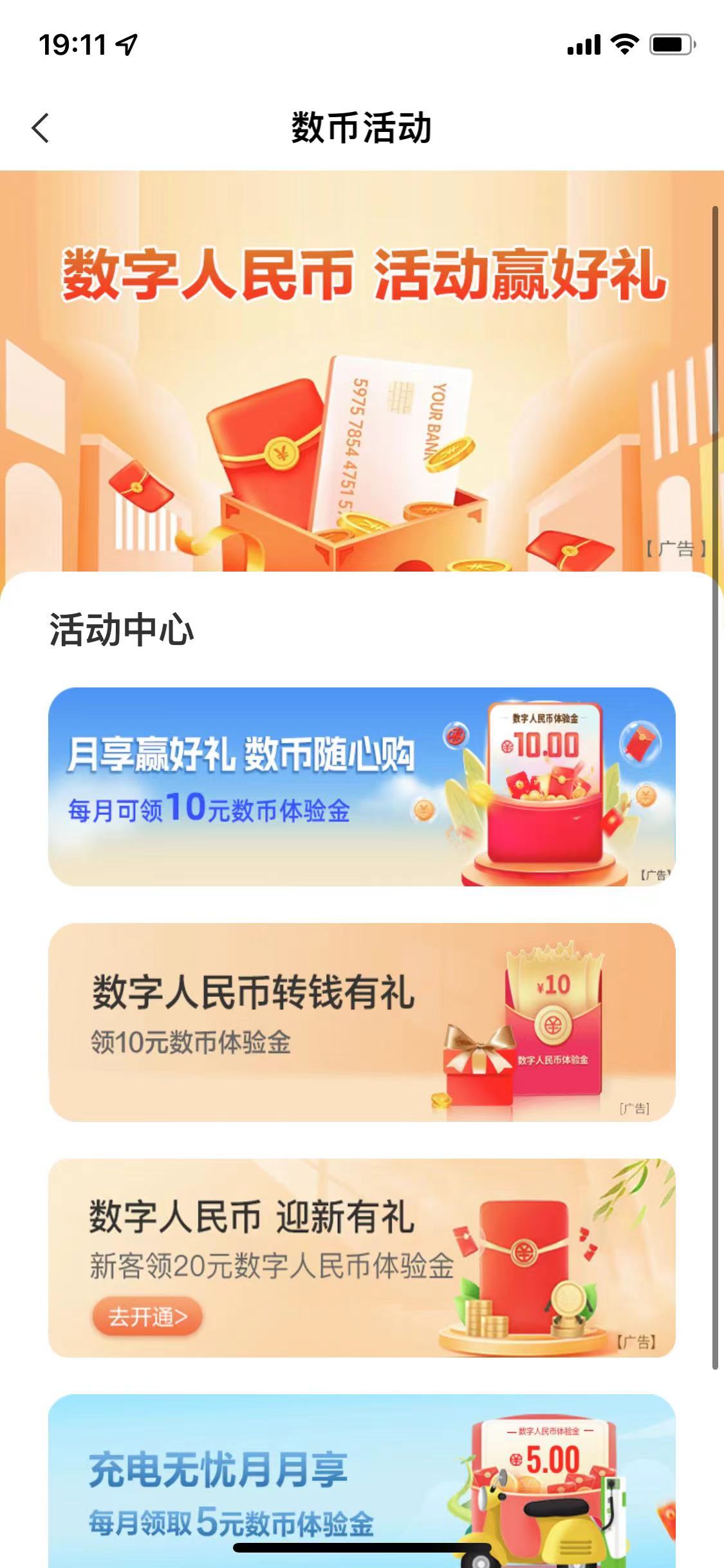Tap the 去开通 button
Viewport: 724px width, 1568px height.
[147, 1317]
